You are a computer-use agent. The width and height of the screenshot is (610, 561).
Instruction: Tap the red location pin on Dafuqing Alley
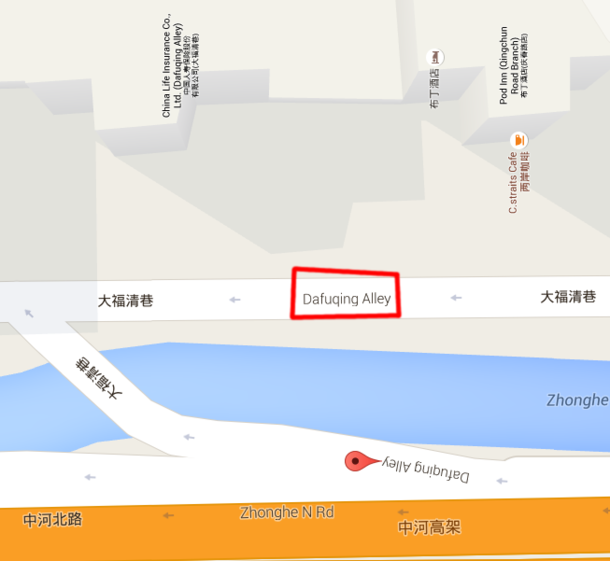click(355, 461)
